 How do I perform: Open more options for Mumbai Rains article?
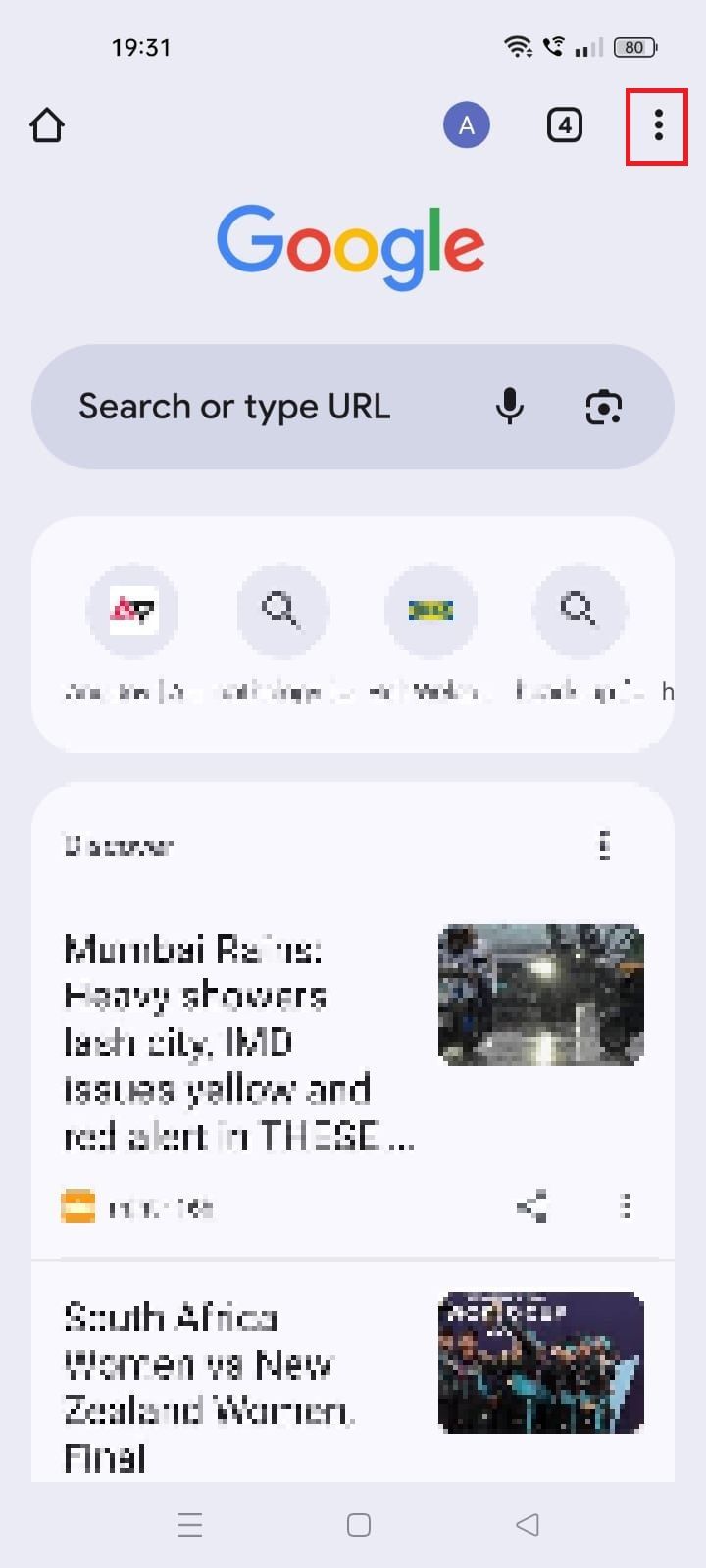(626, 1206)
